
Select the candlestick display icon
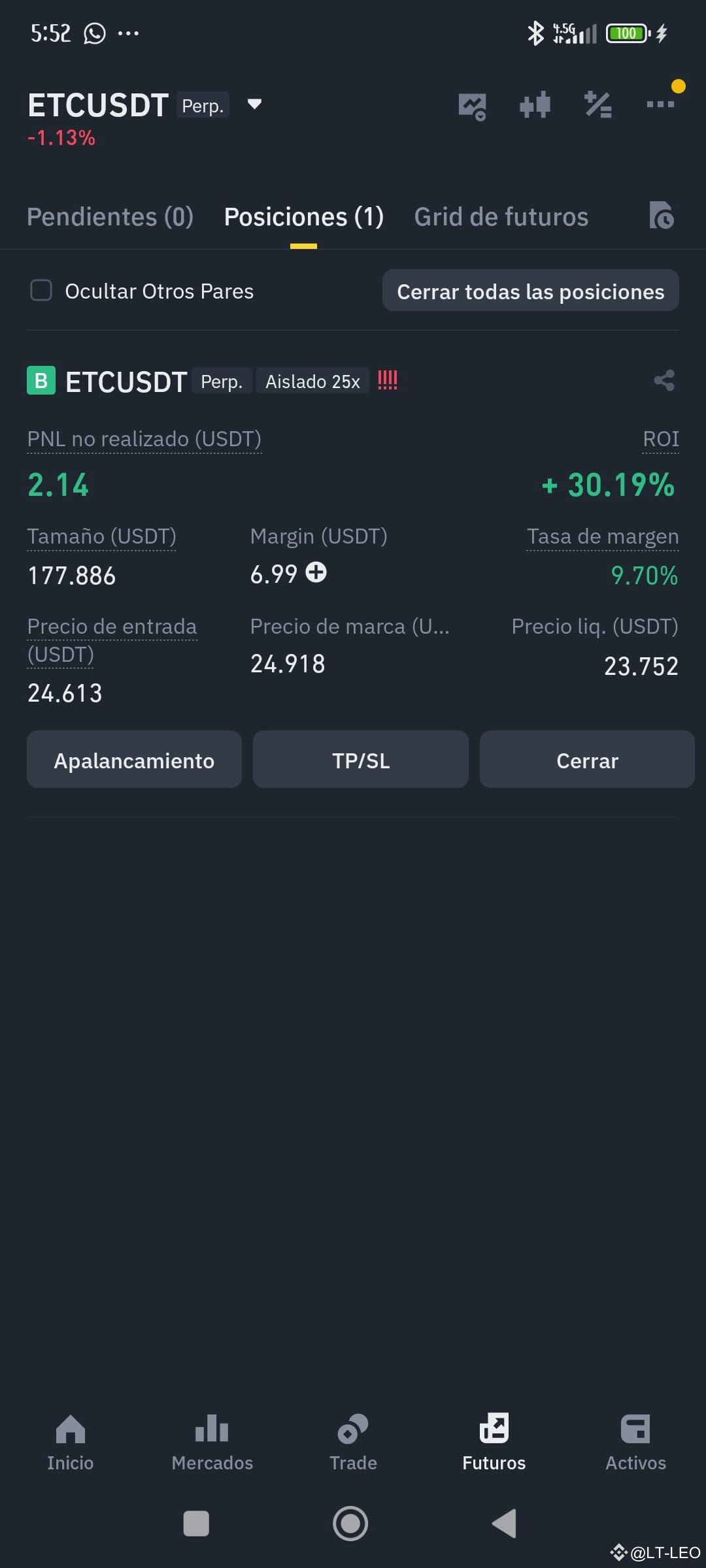[x=535, y=104]
